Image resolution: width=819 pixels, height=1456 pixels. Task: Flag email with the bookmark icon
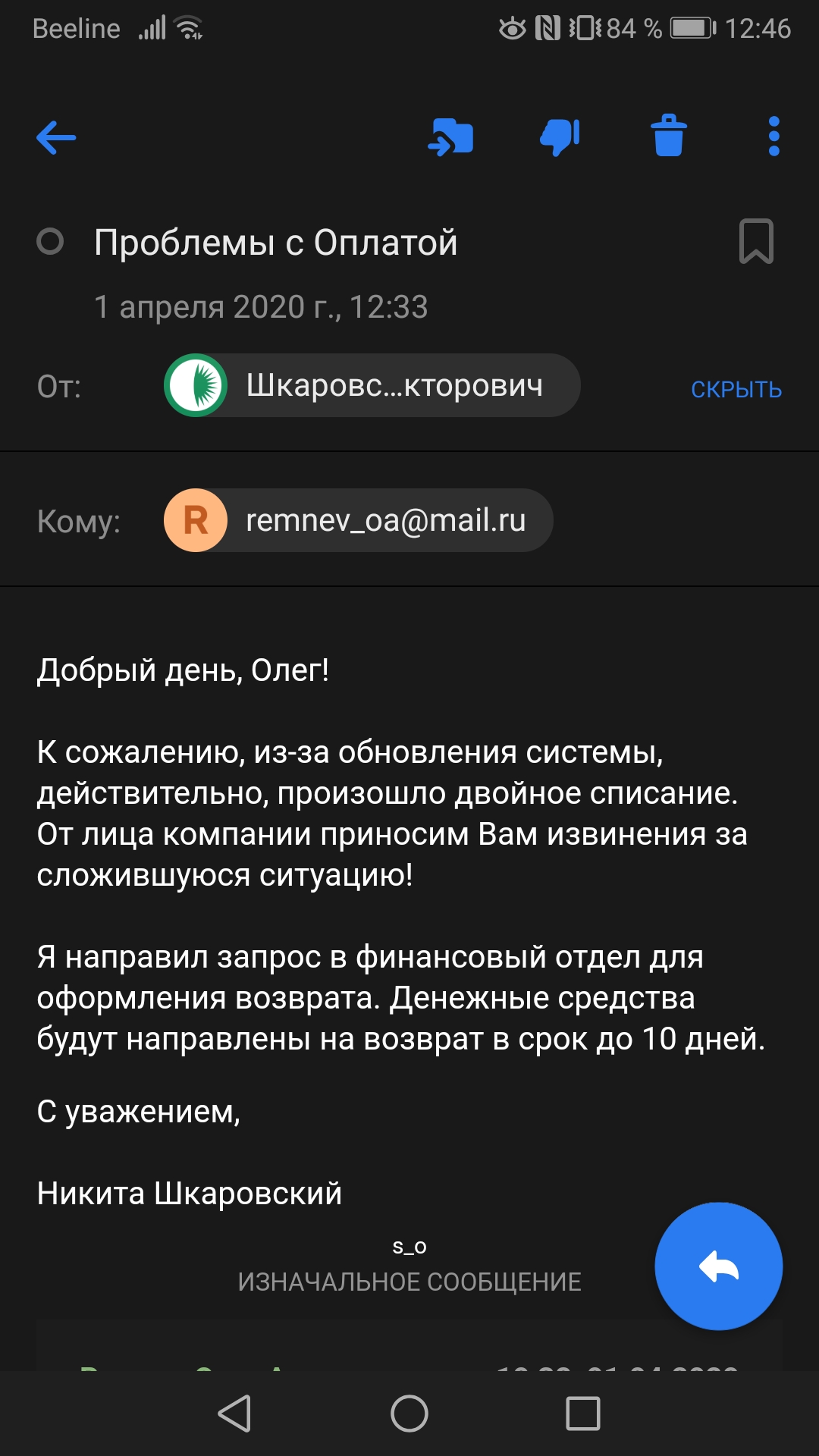(756, 241)
